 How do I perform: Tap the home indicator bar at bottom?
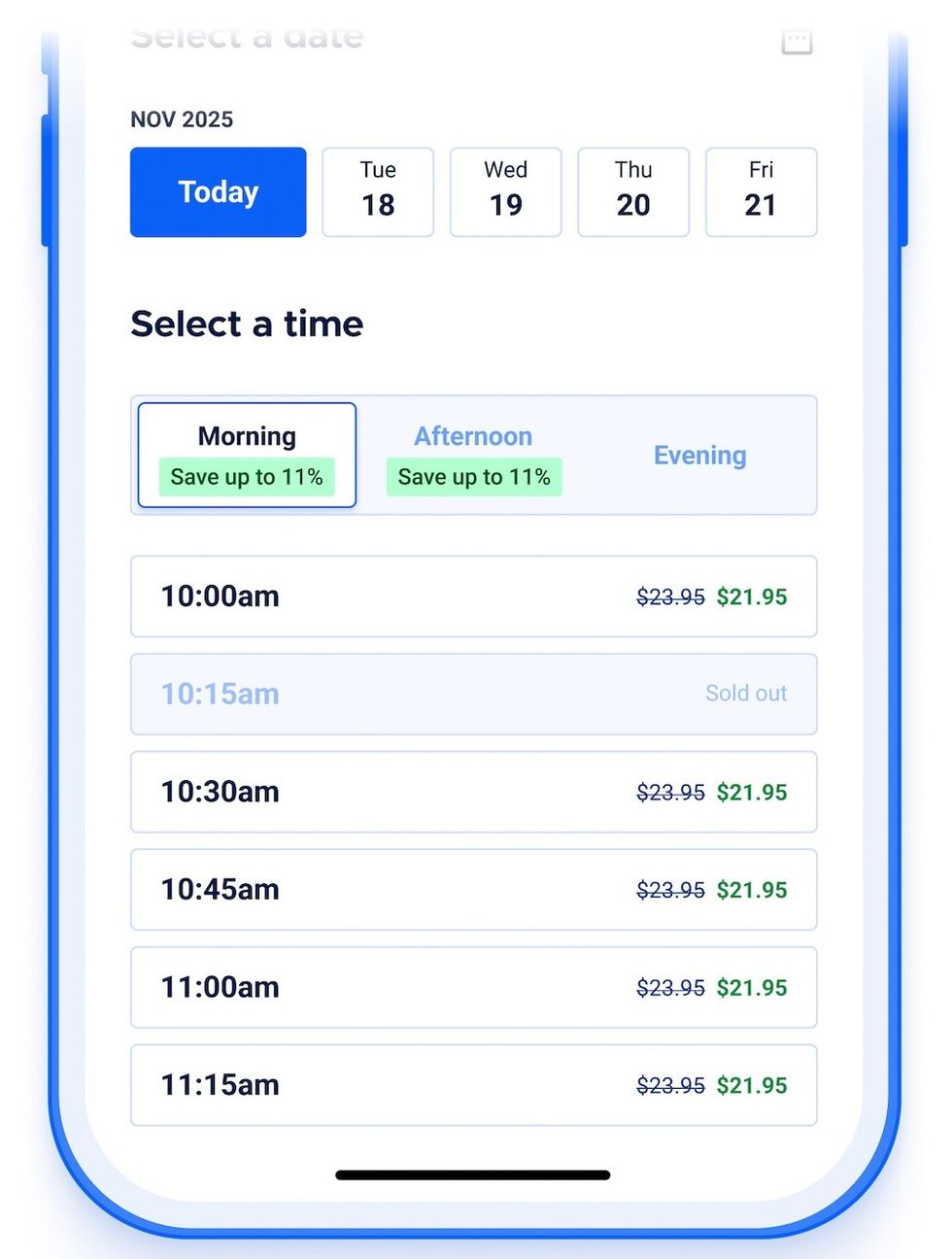click(473, 1174)
